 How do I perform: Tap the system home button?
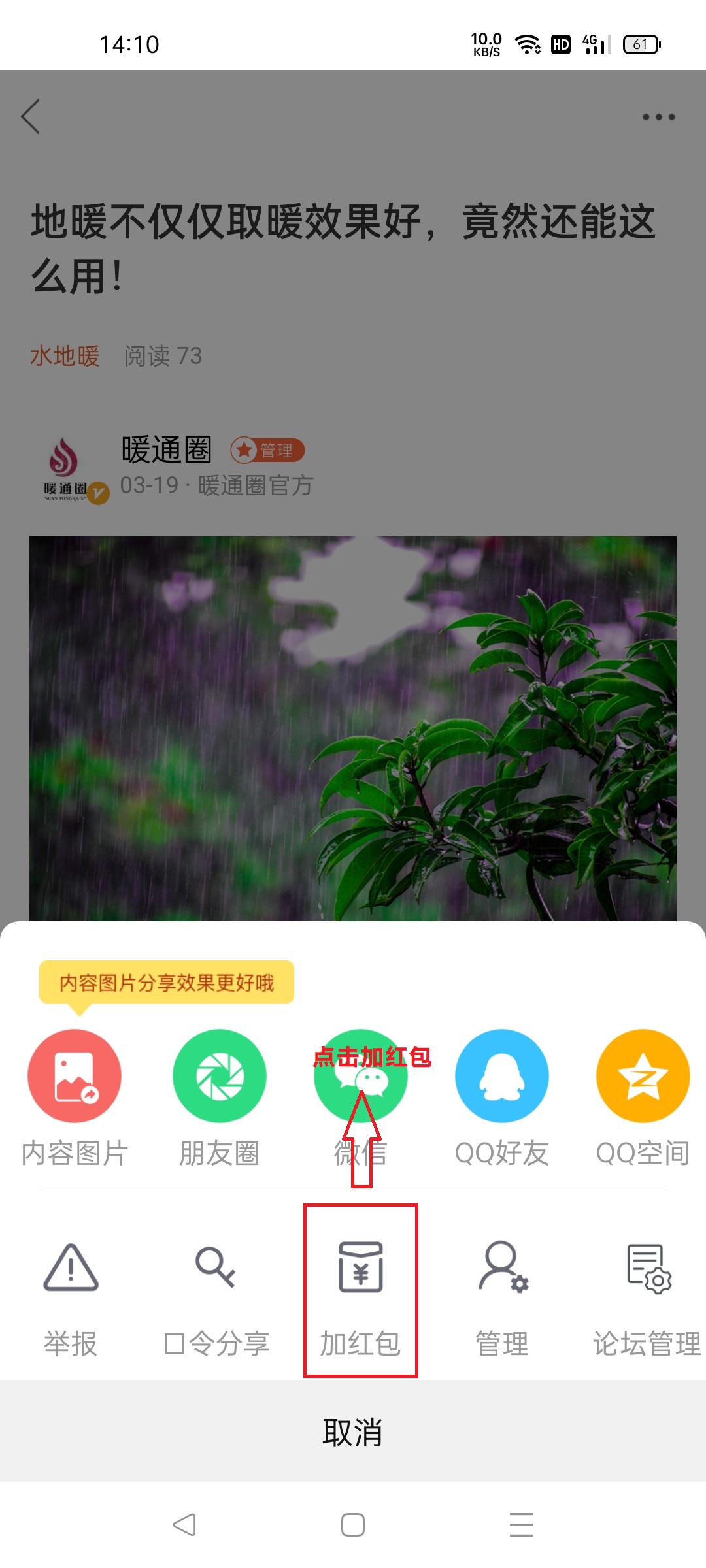[x=353, y=1525]
